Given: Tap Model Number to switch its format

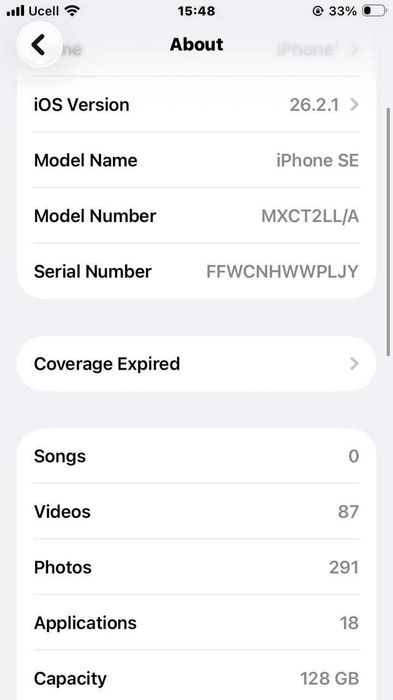Looking at the screenshot, I should click(x=196, y=216).
